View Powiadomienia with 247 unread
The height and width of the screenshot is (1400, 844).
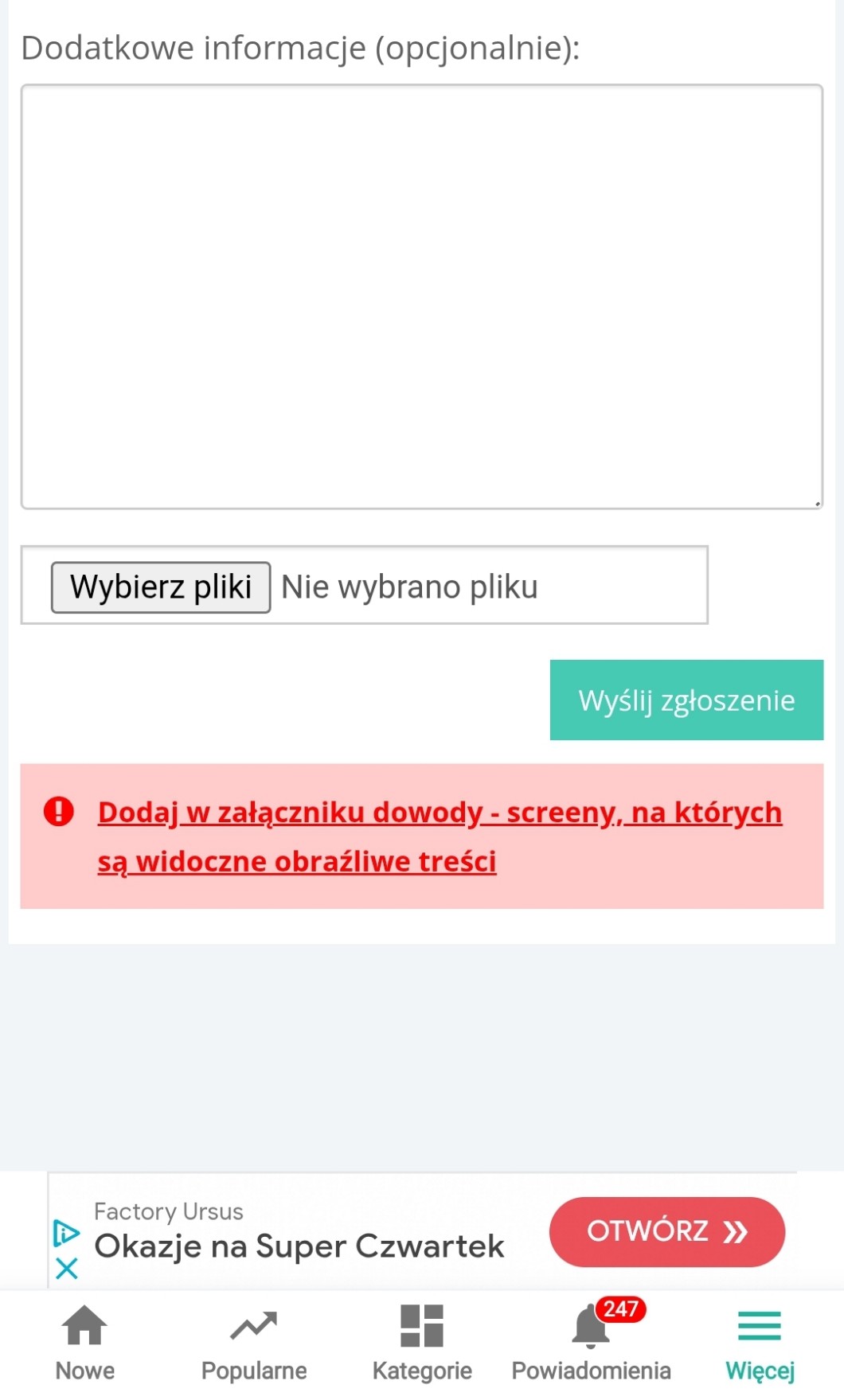[x=591, y=1343]
